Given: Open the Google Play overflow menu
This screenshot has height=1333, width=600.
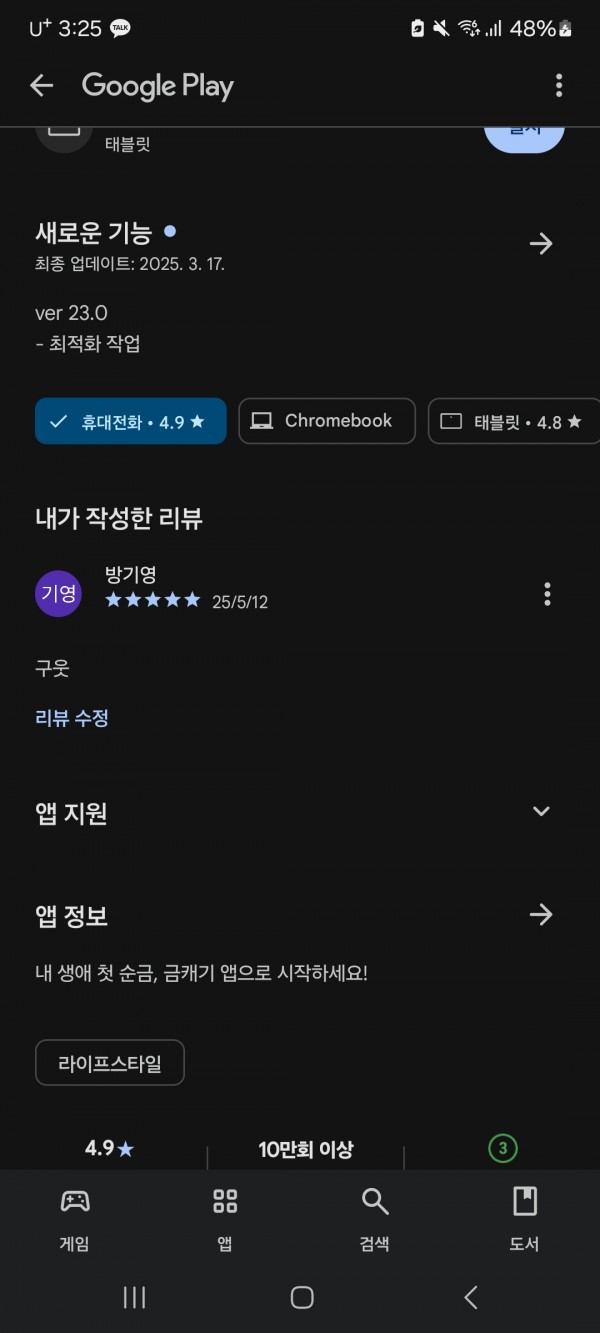Looking at the screenshot, I should click(x=559, y=86).
